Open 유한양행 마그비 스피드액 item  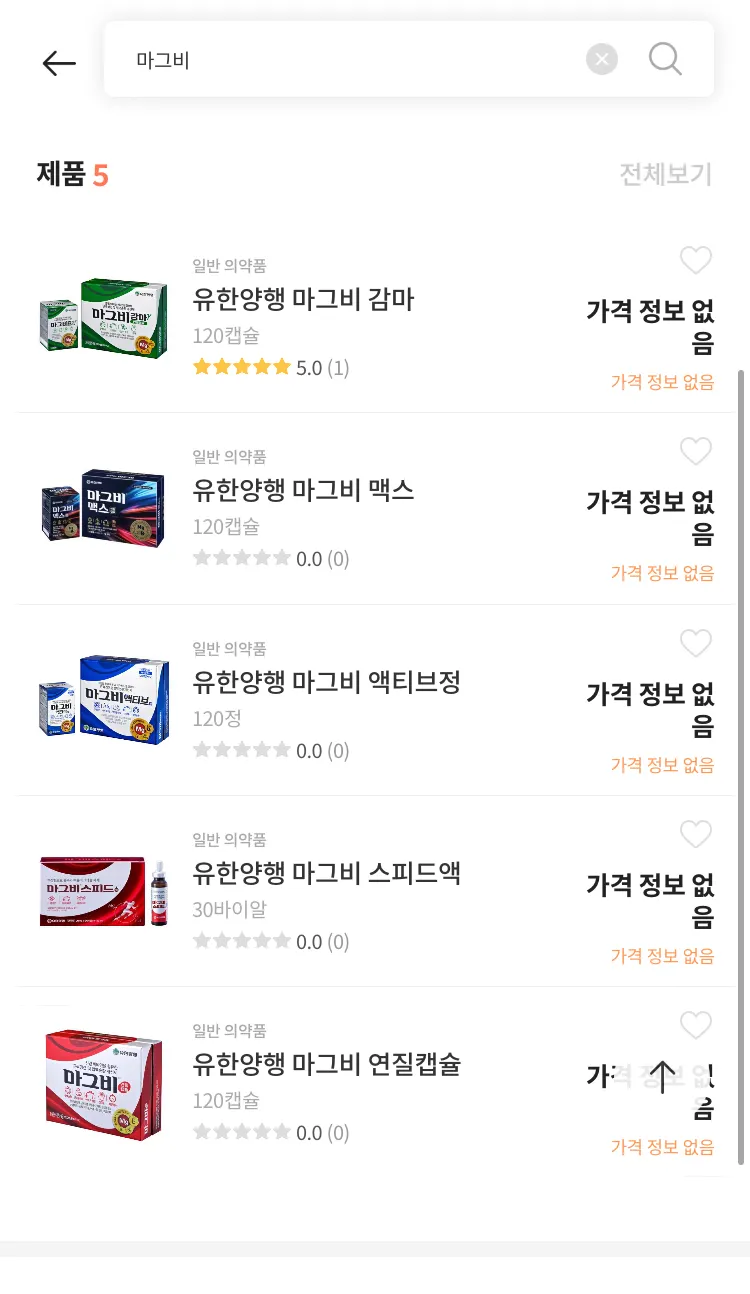326,873
